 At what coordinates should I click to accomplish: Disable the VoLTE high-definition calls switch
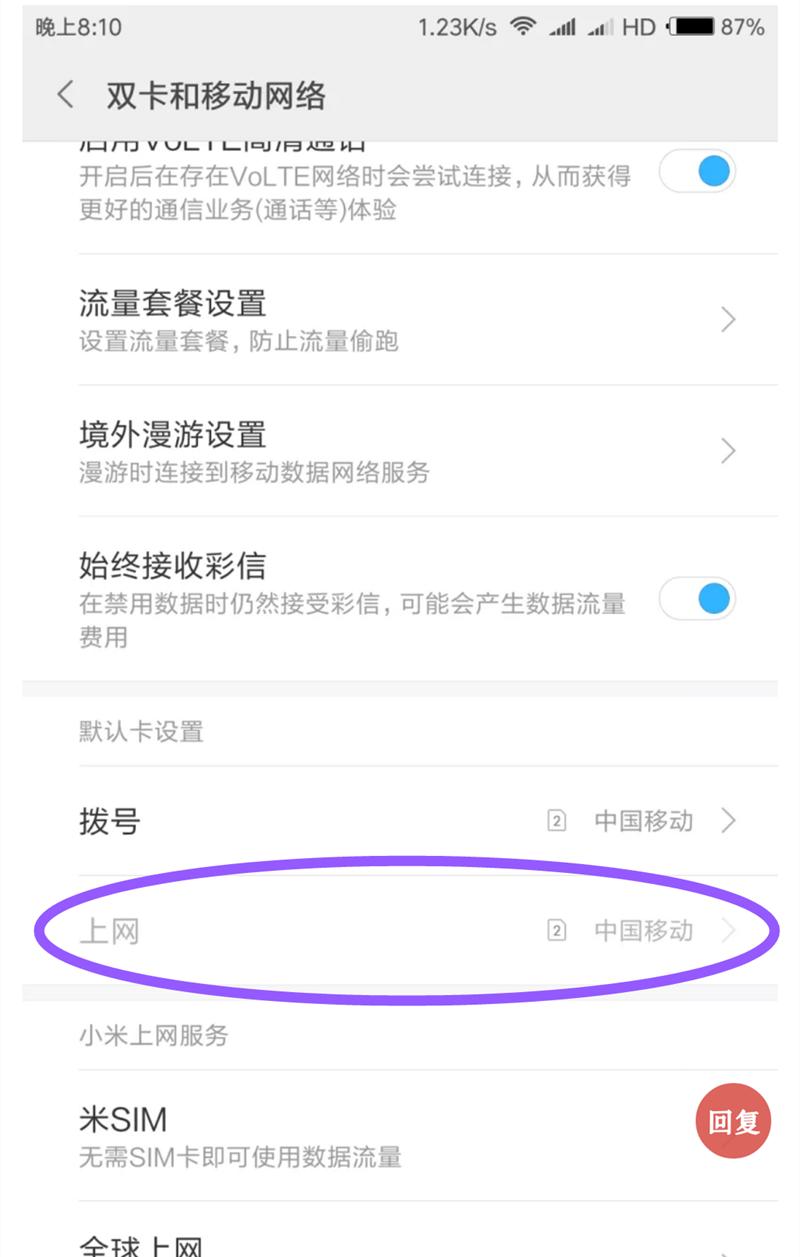point(697,171)
